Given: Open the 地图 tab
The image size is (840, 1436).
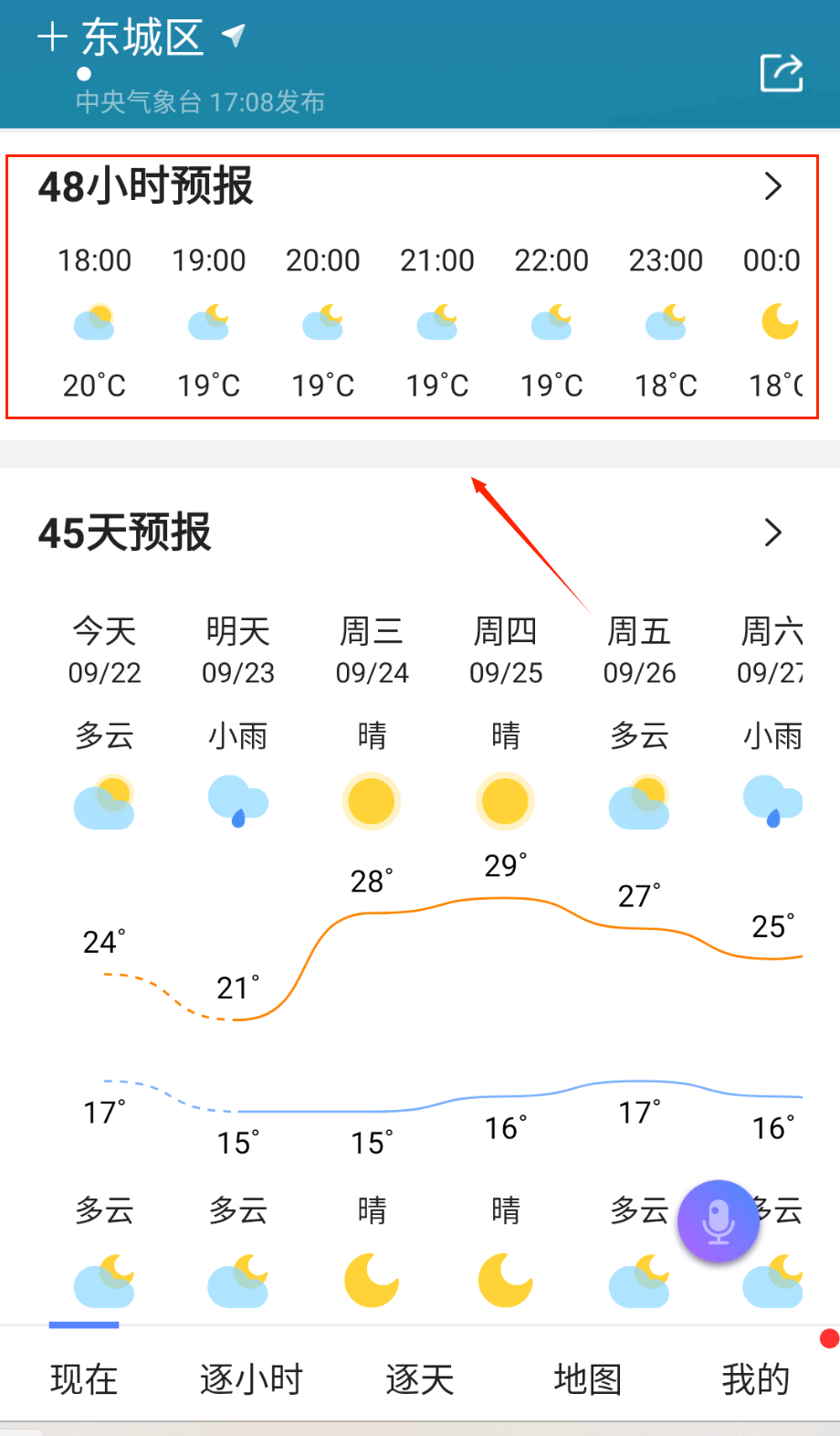Looking at the screenshot, I should [x=587, y=1378].
